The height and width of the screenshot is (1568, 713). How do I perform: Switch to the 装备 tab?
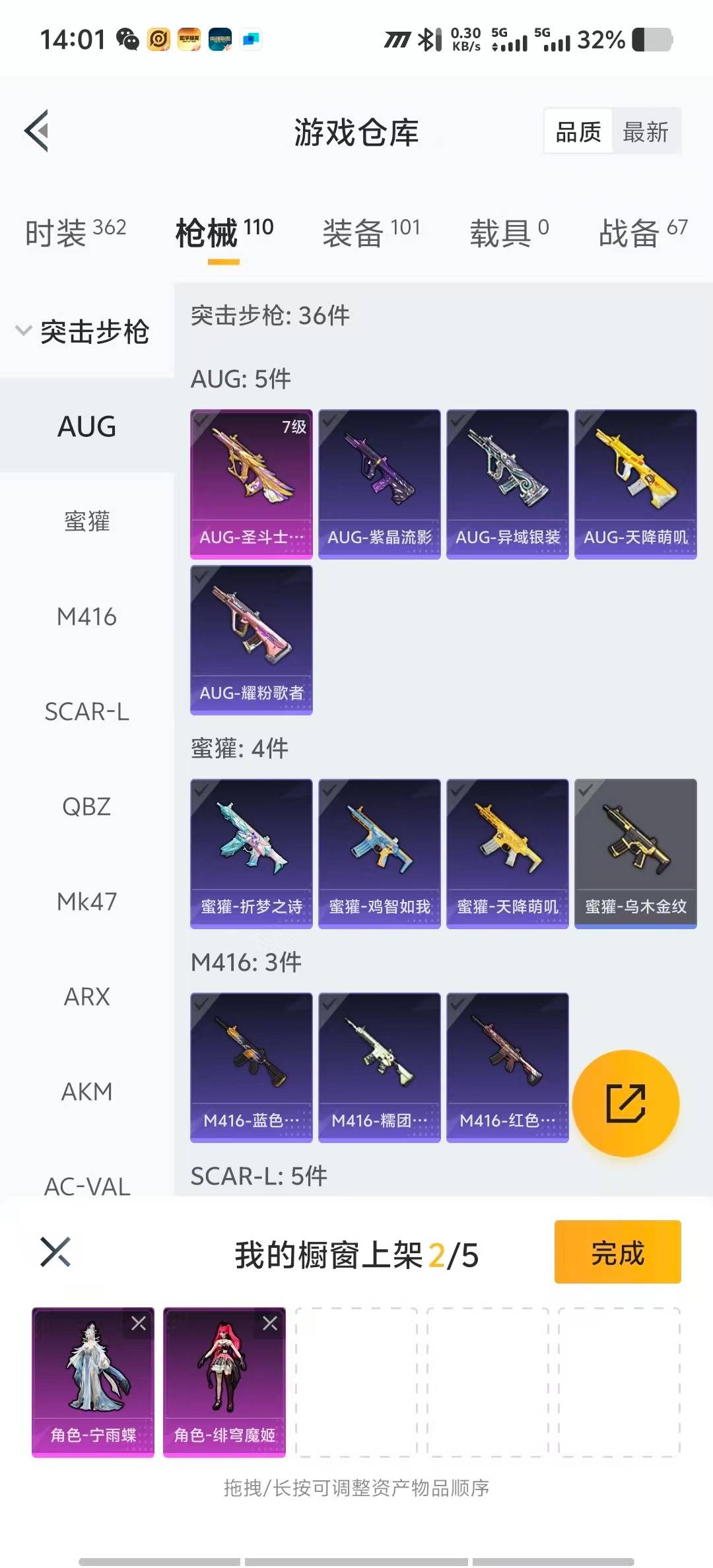click(x=370, y=232)
